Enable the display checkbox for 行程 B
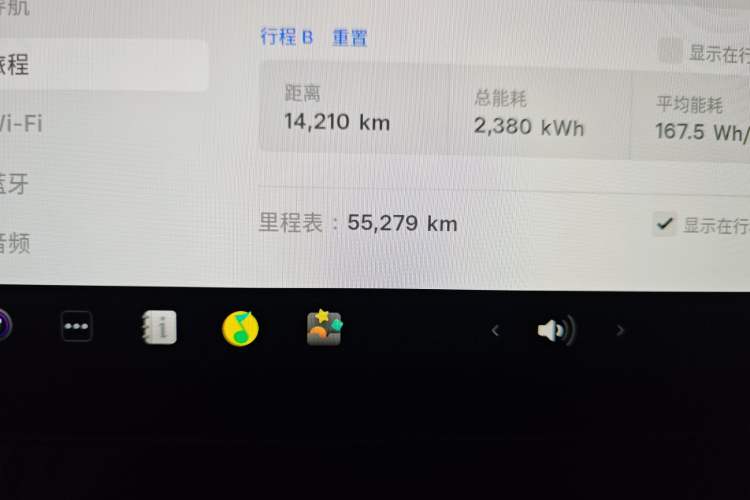This screenshot has width=750, height=500. click(670, 52)
